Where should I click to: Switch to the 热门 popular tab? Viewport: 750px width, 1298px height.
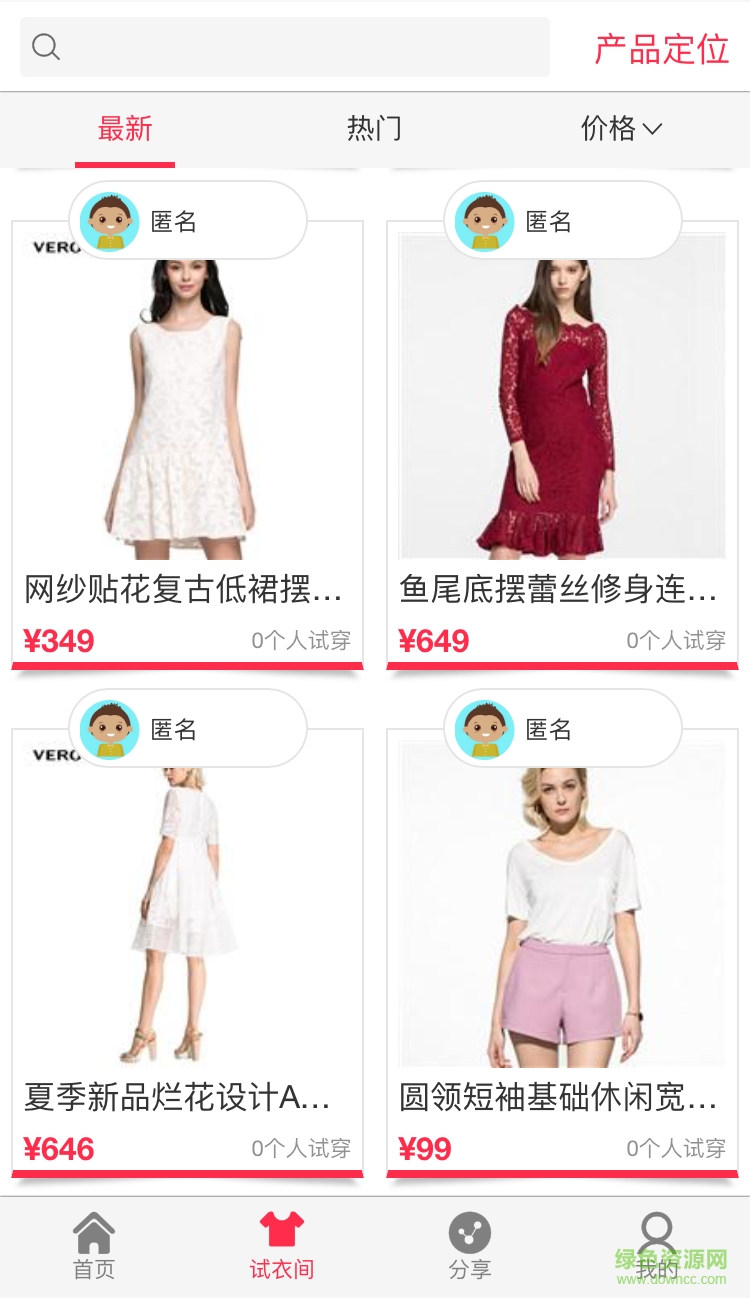point(373,129)
